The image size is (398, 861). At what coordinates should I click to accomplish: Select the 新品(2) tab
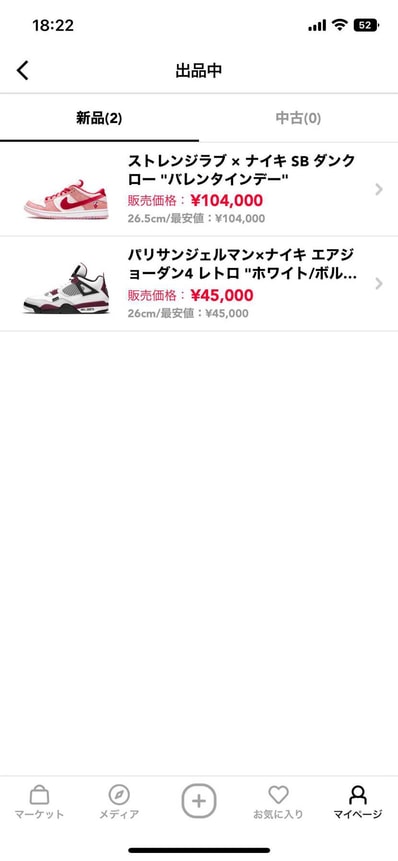99,118
